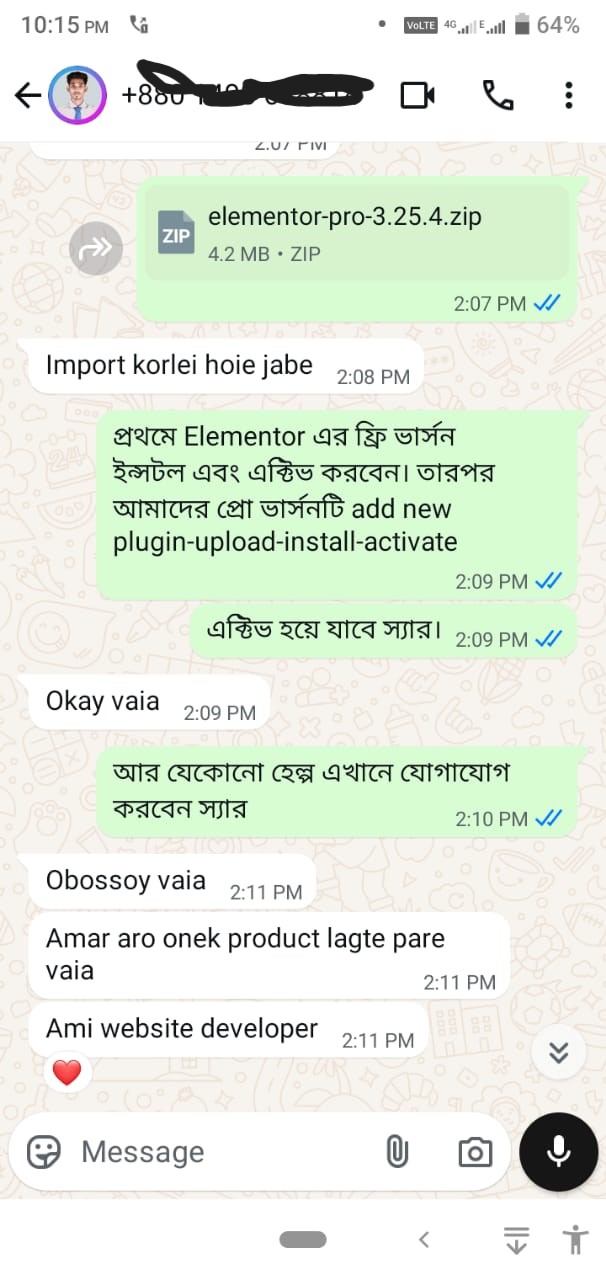Jump to the latest messages

tap(558, 1052)
